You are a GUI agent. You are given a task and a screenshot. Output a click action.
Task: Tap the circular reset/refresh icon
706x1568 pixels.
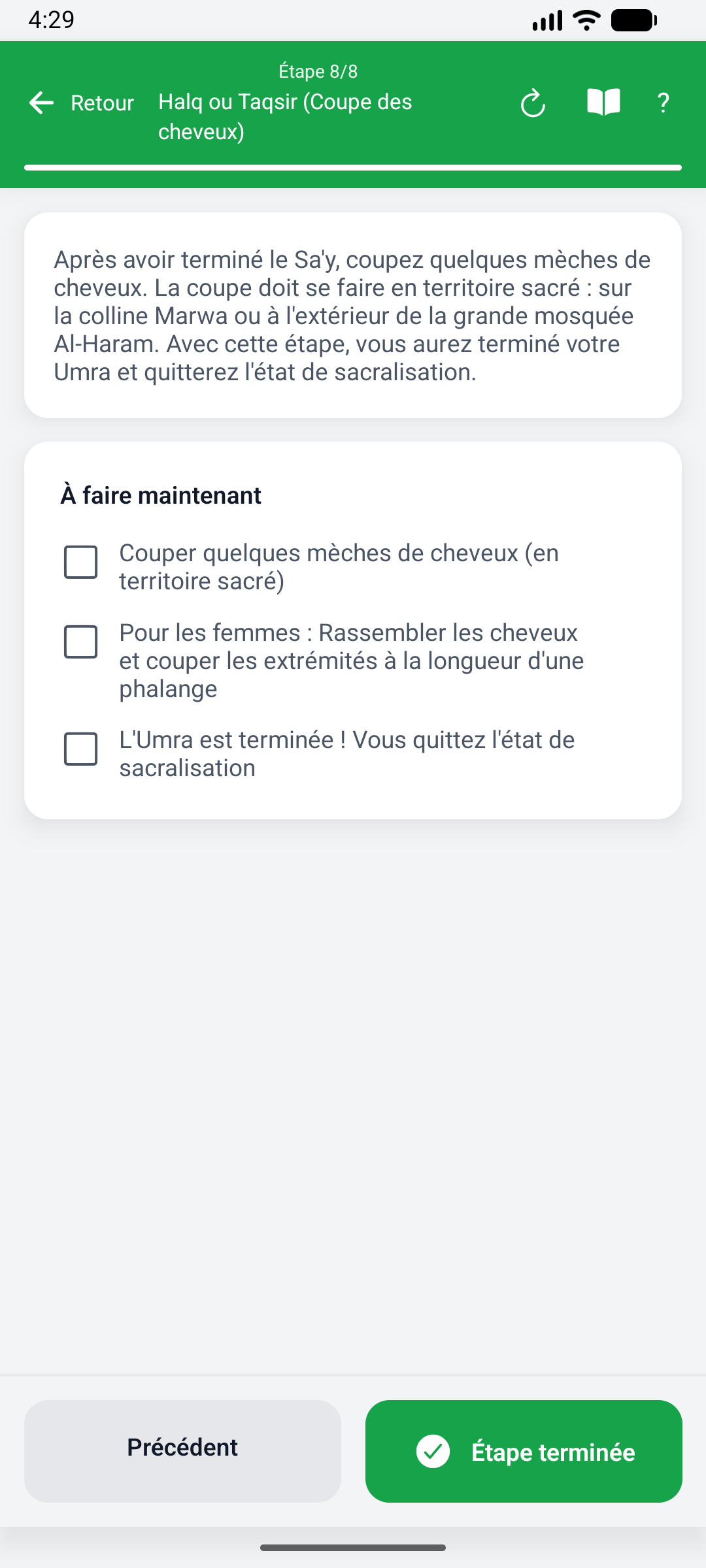pyautogui.click(x=533, y=103)
